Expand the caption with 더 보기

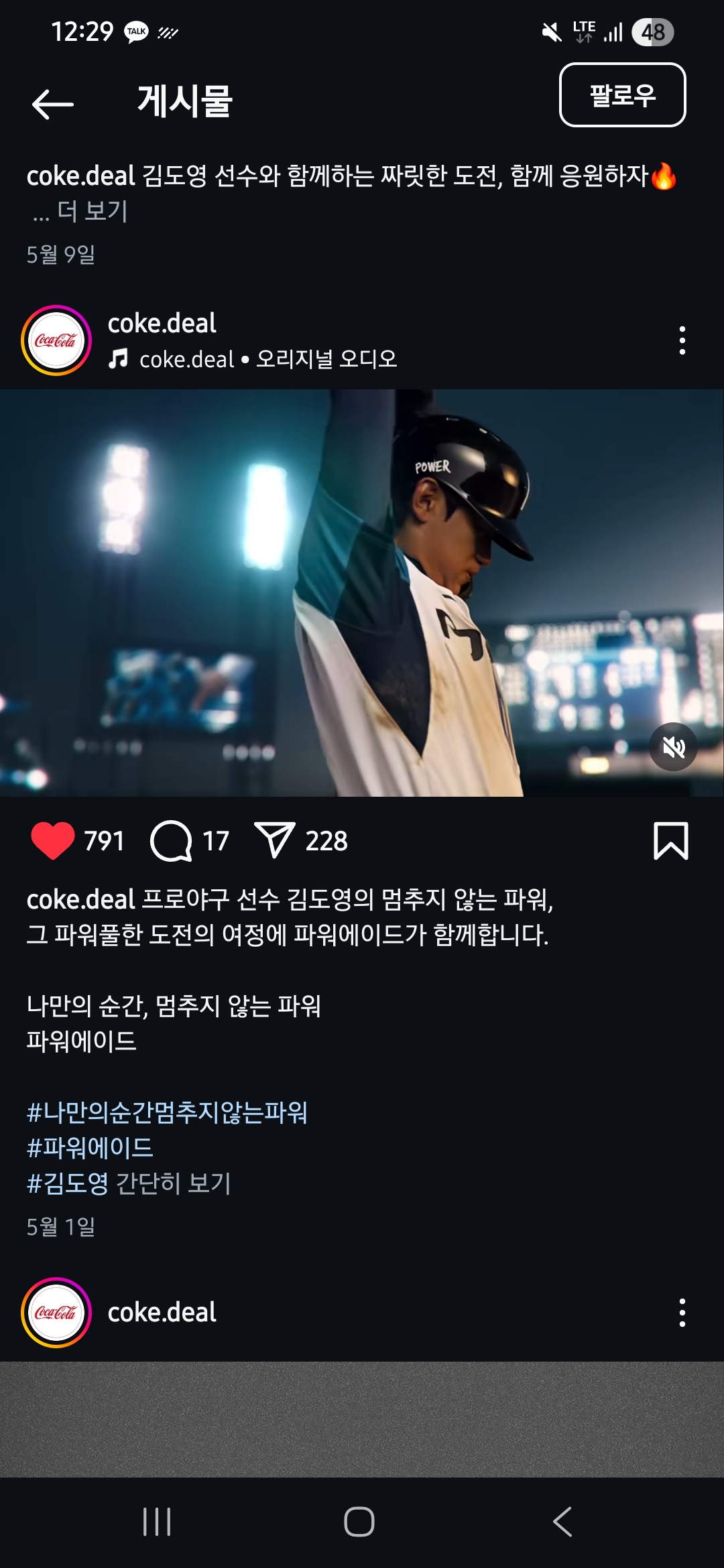[x=92, y=212]
